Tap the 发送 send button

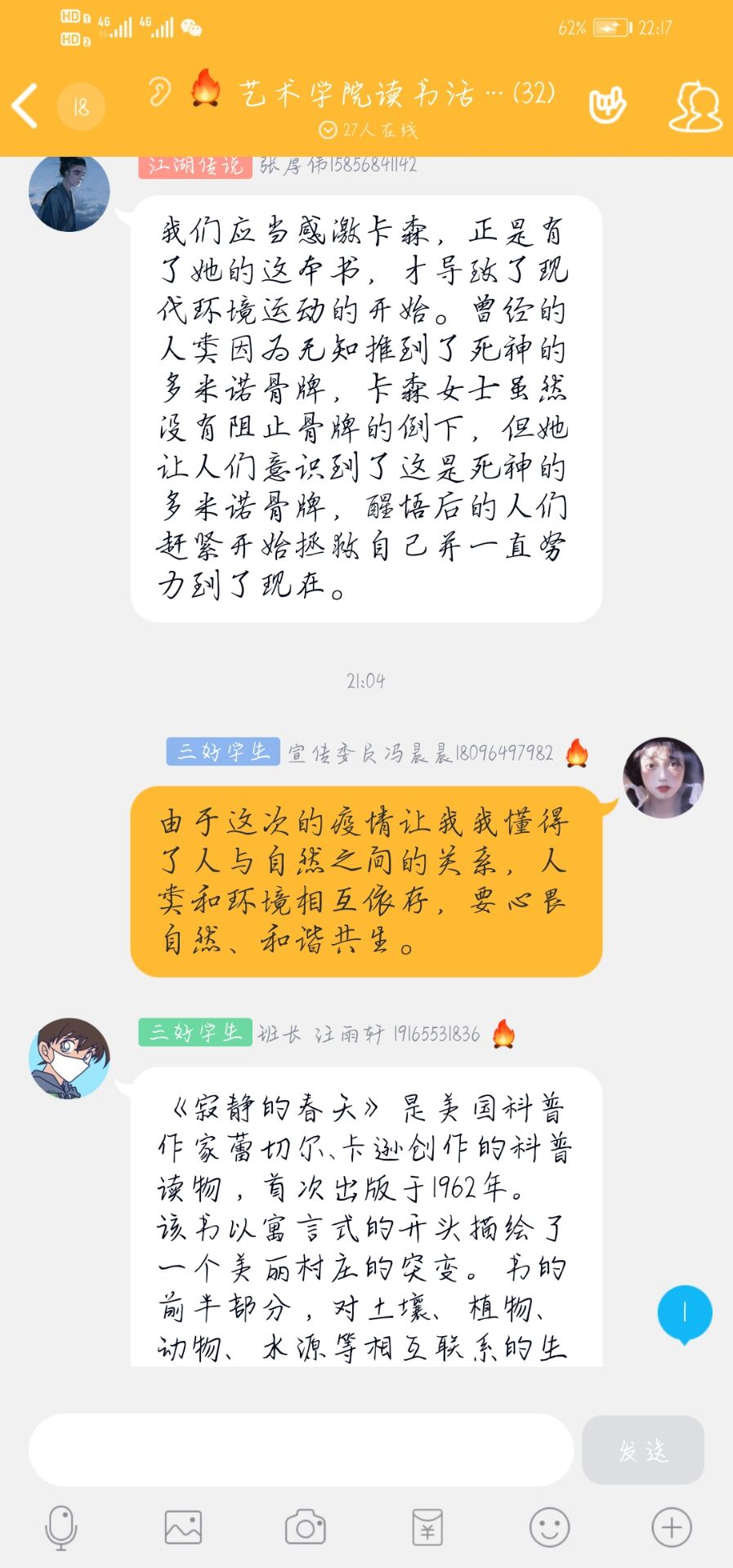[x=643, y=1450]
